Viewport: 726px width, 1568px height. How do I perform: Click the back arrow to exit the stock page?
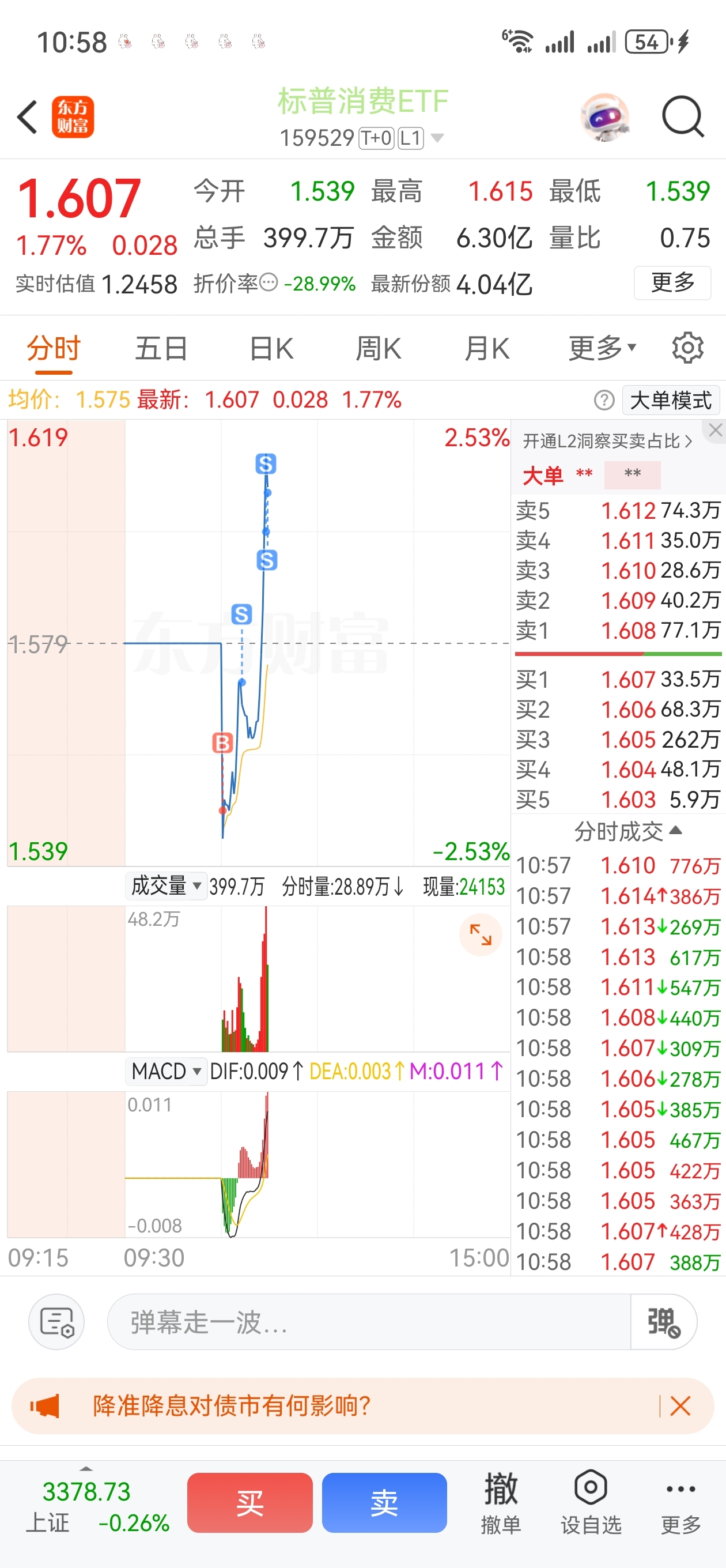pos(27,117)
